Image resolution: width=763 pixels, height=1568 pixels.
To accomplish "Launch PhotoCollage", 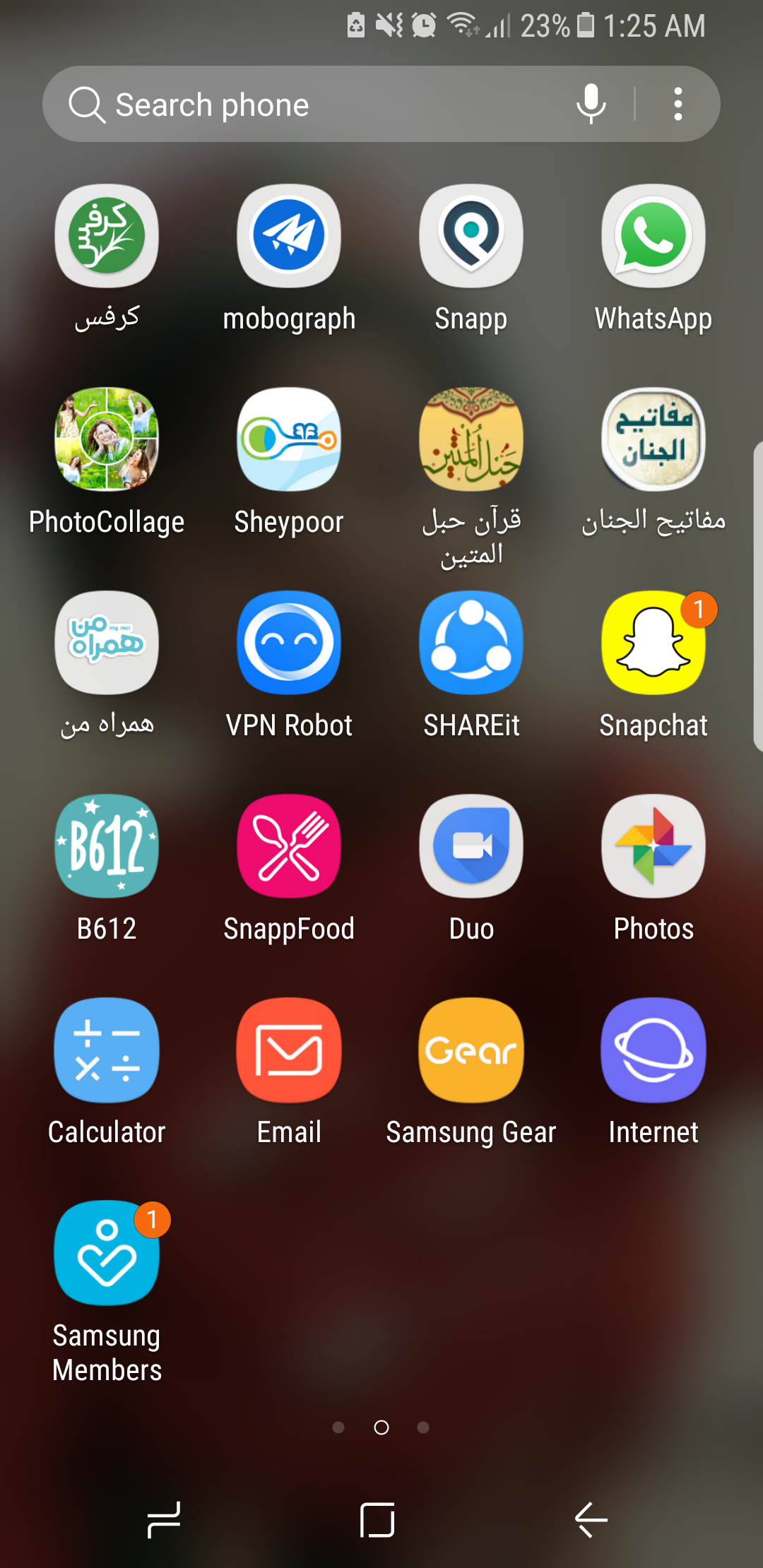I will pos(107,439).
